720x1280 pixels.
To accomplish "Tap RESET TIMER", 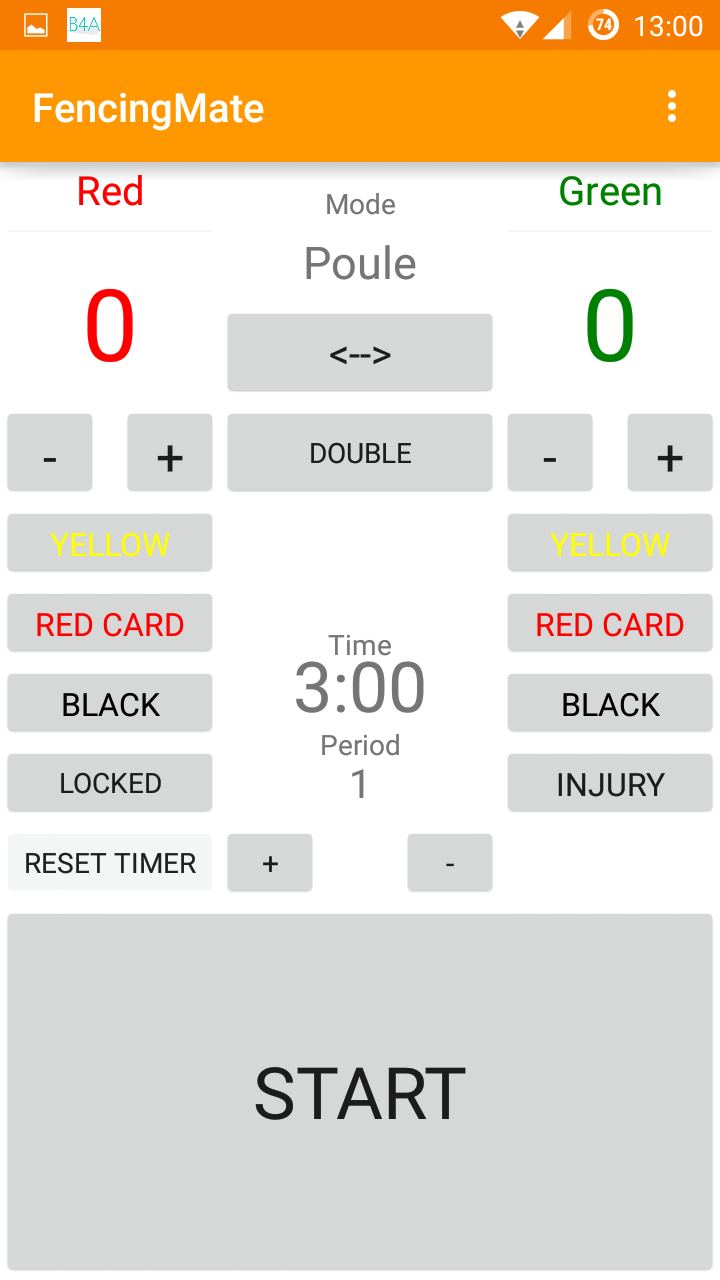I will coord(110,862).
